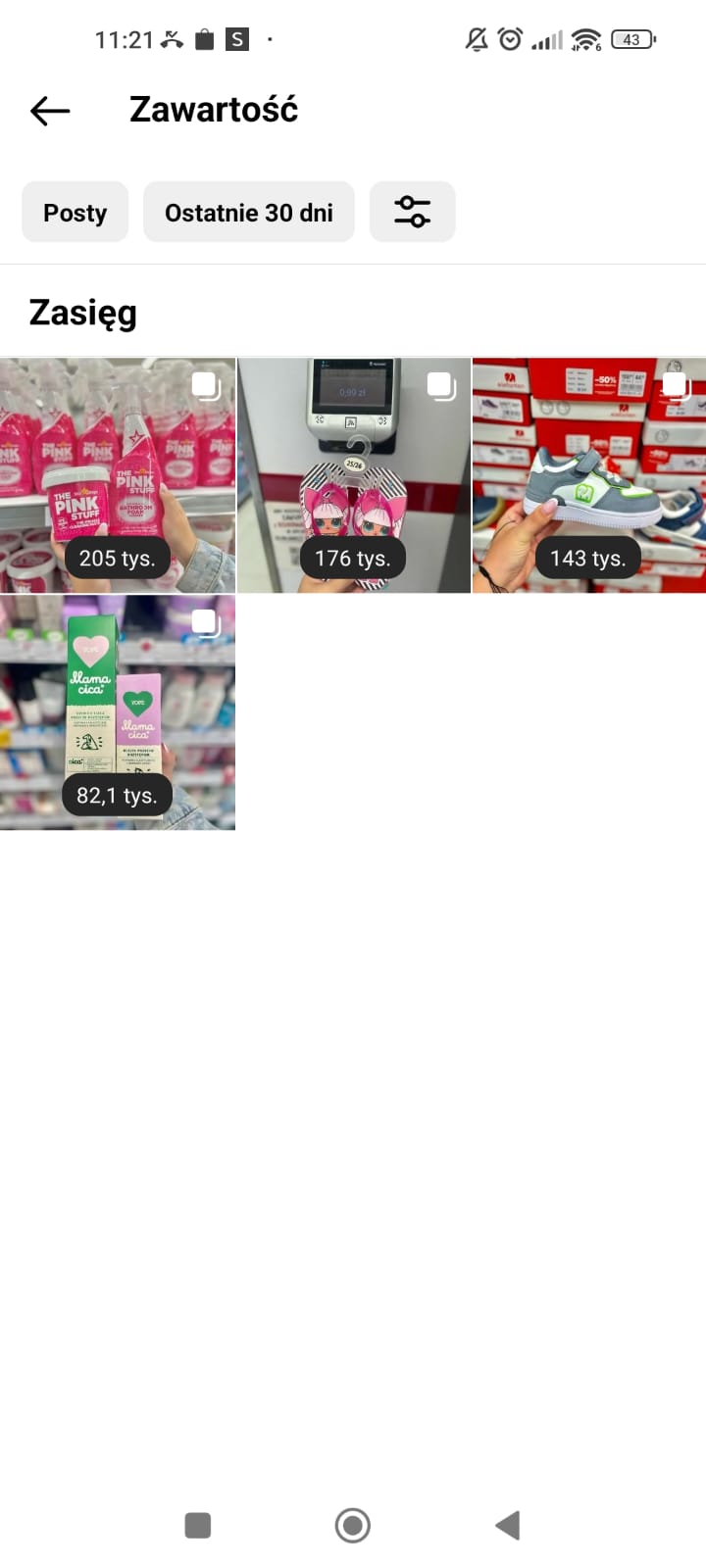Screen dimensions: 706x1568
Task: Change the Ostatnie 30 dni date range
Action: pos(248,213)
